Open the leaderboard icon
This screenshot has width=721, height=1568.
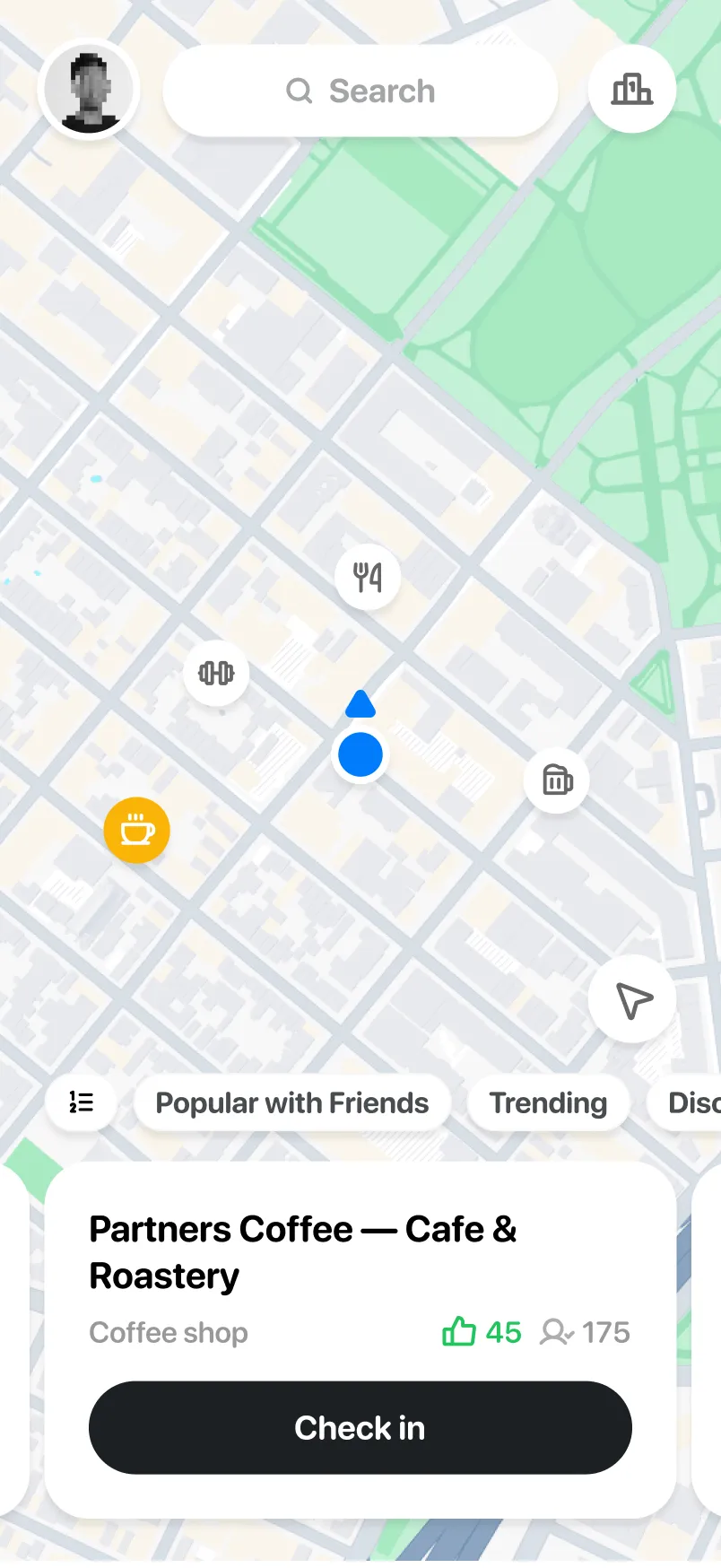tap(631, 90)
